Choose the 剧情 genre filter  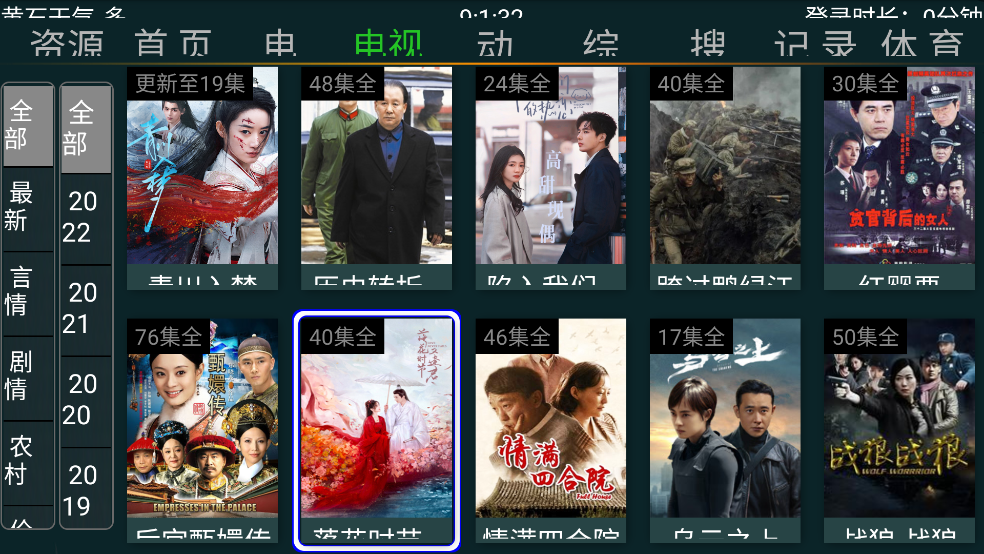(27, 376)
